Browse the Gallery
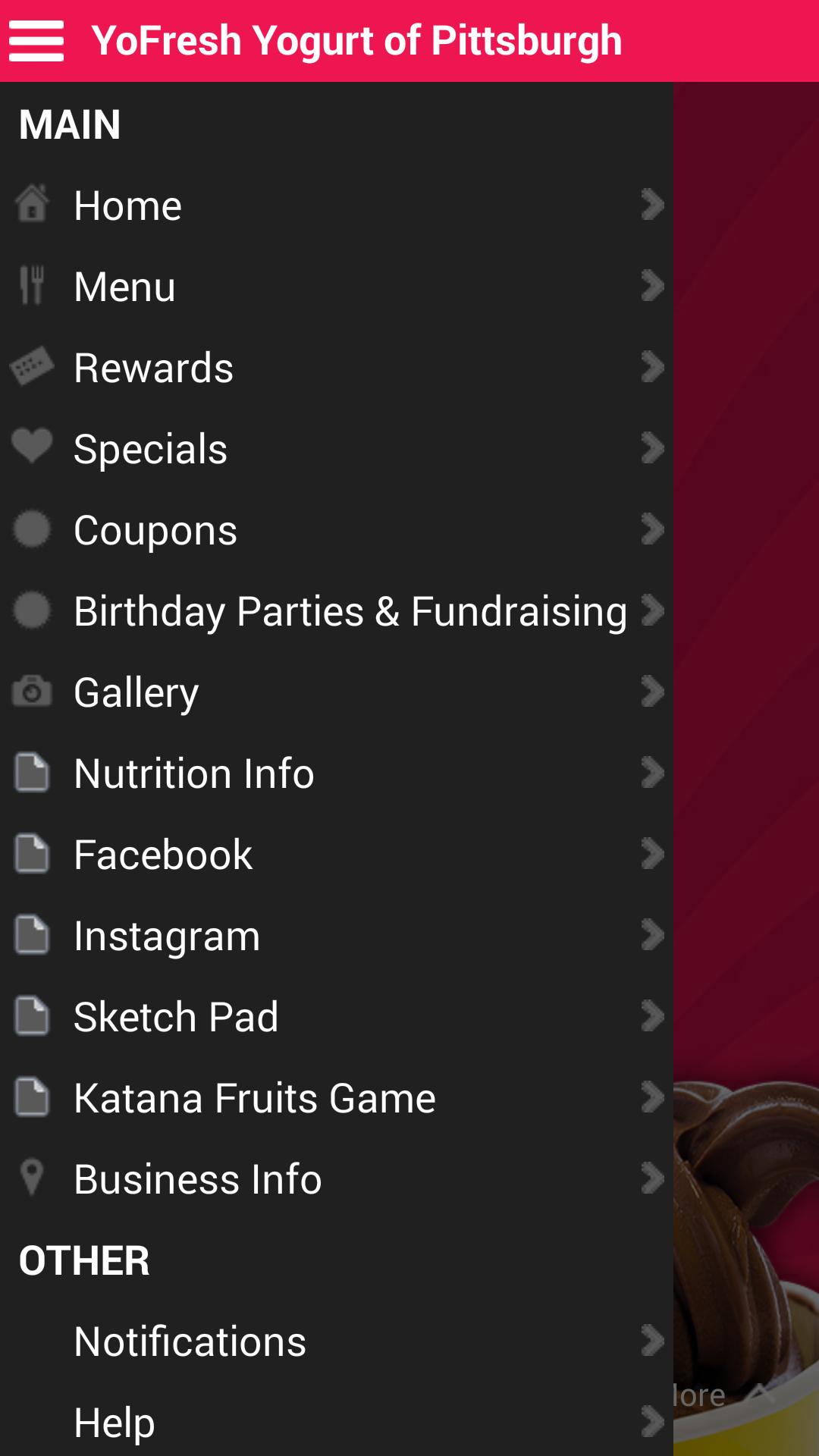This screenshot has width=819, height=1456. pos(336,692)
